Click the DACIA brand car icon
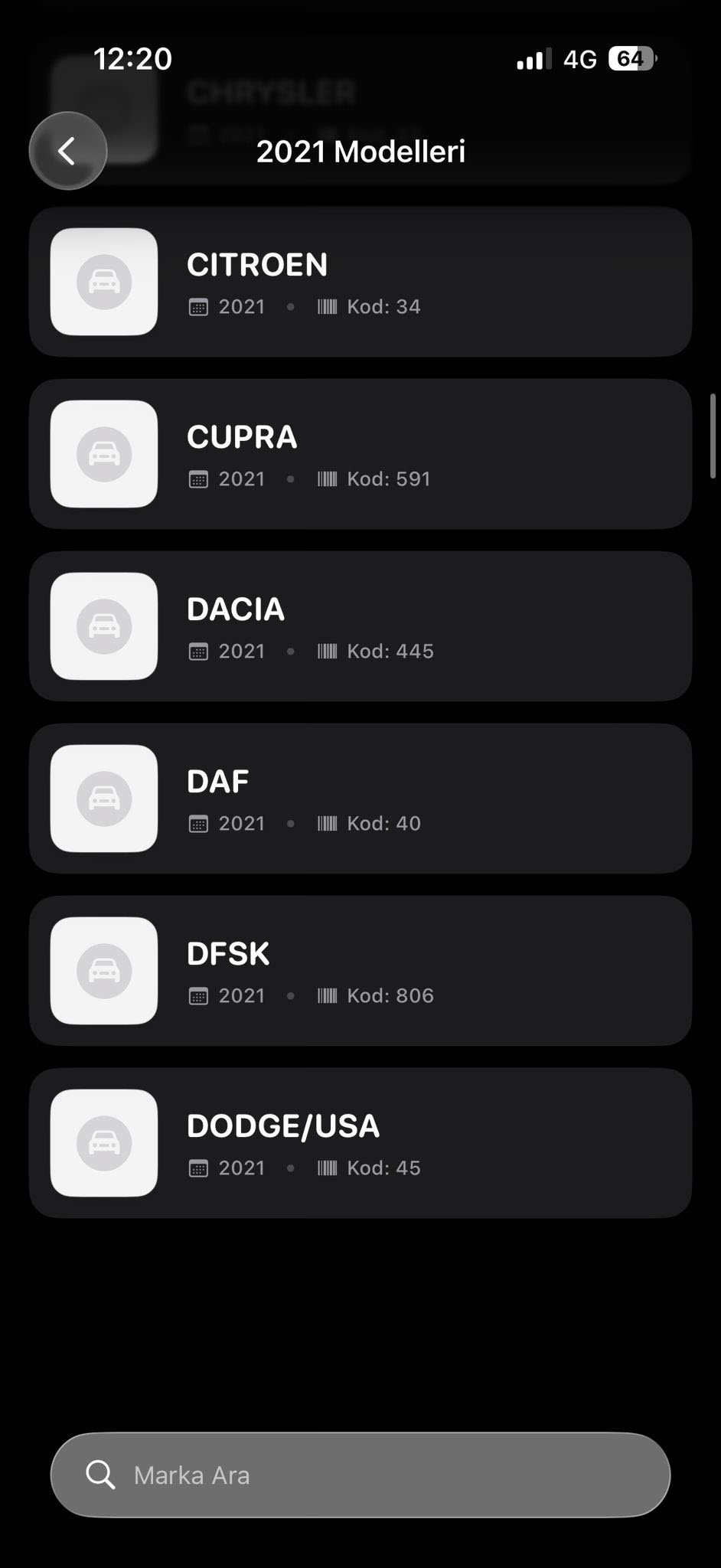This screenshot has height=1568, width=721. coord(104,627)
